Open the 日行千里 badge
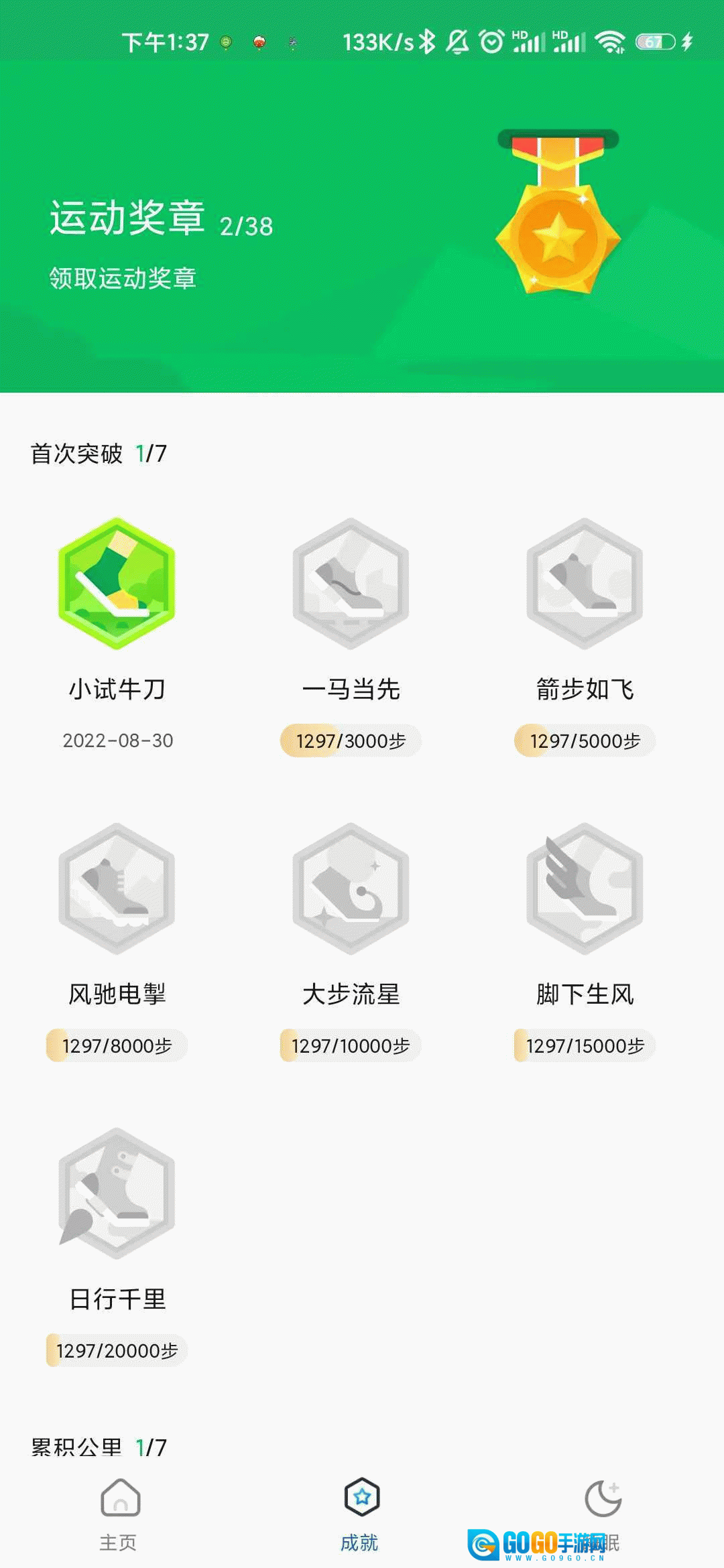This screenshot has width=724, height=1568. point(117,1193)
